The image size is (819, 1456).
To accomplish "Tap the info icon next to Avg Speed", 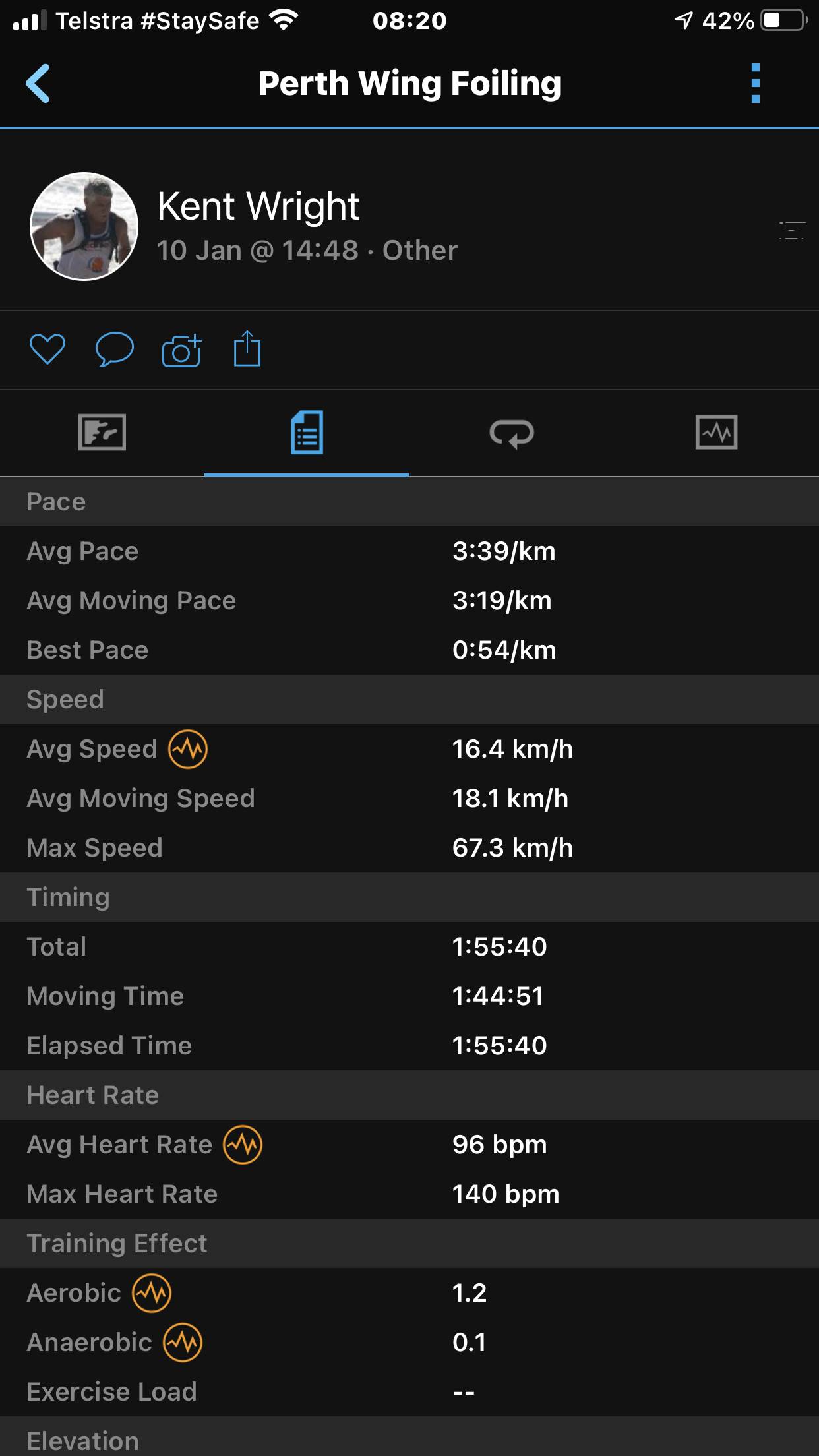I will (188, 749).
